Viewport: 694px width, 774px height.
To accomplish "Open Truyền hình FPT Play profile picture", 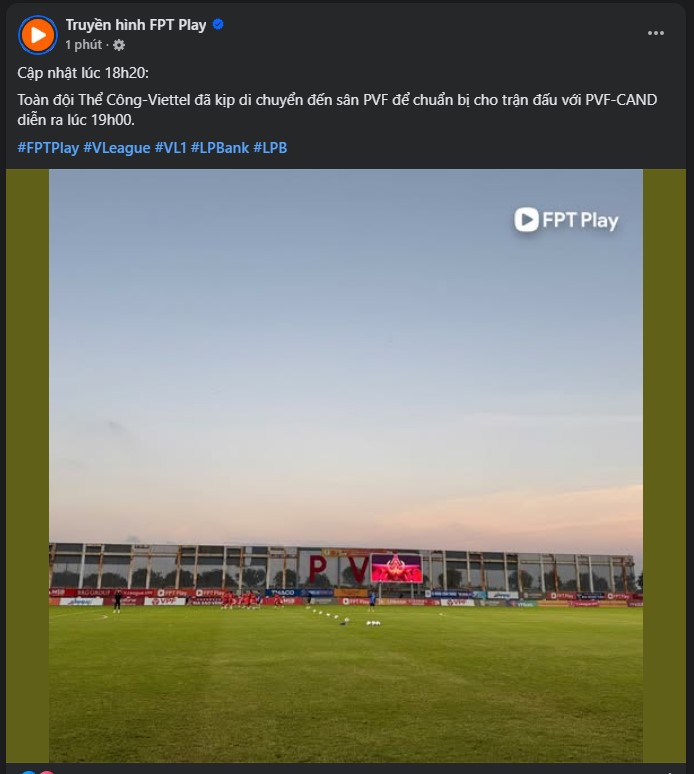I will click(x=38, y=34).
